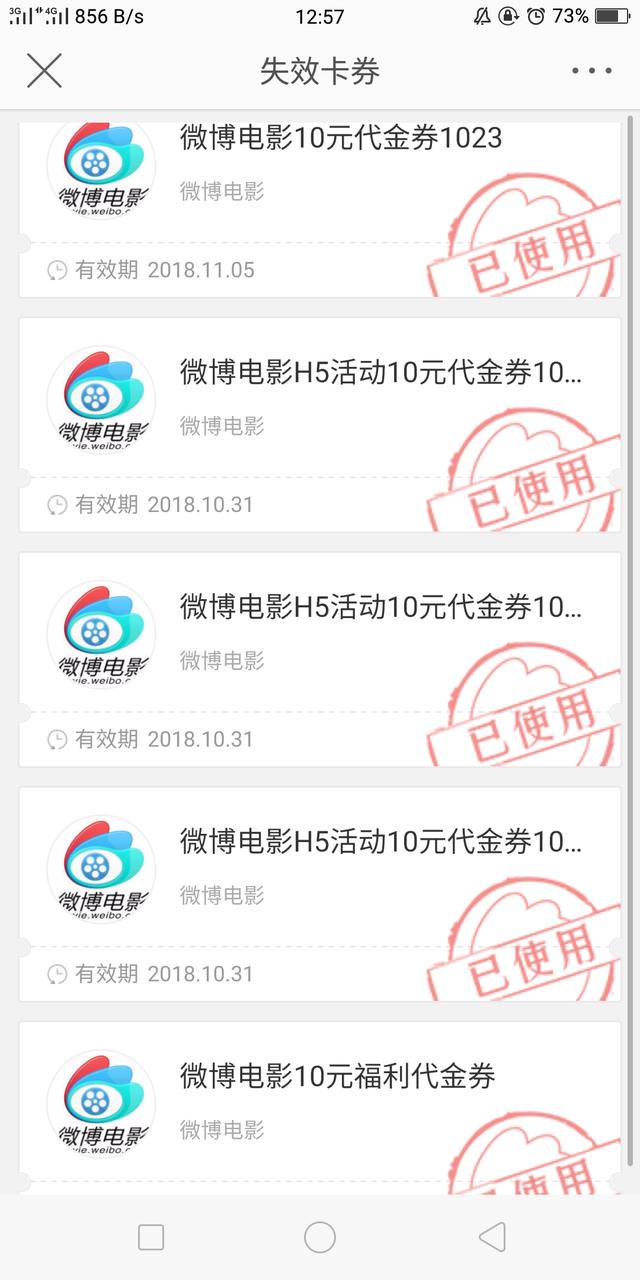Tap the system home button

[x=320, y=1237]
